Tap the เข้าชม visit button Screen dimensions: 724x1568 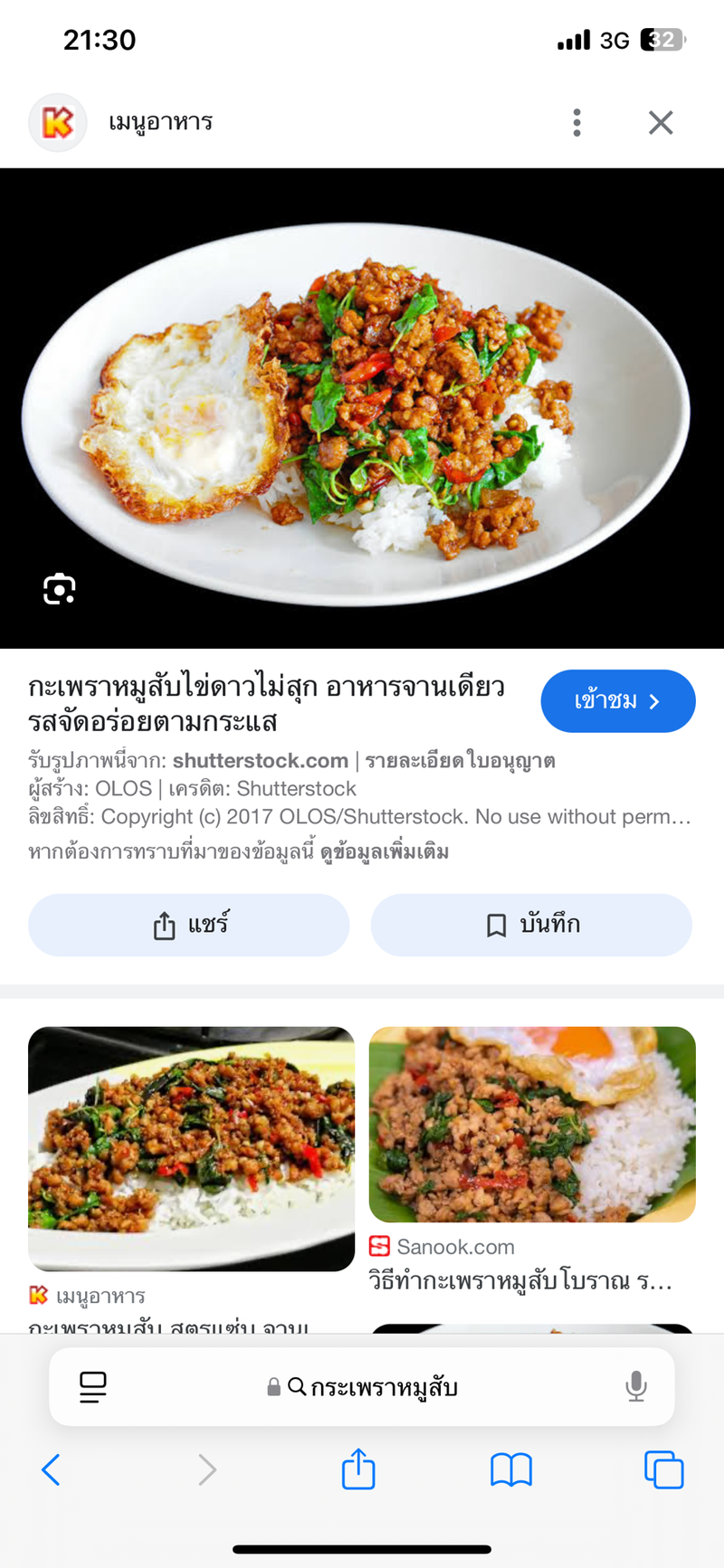pyautogui.click(x=617, y=701)
